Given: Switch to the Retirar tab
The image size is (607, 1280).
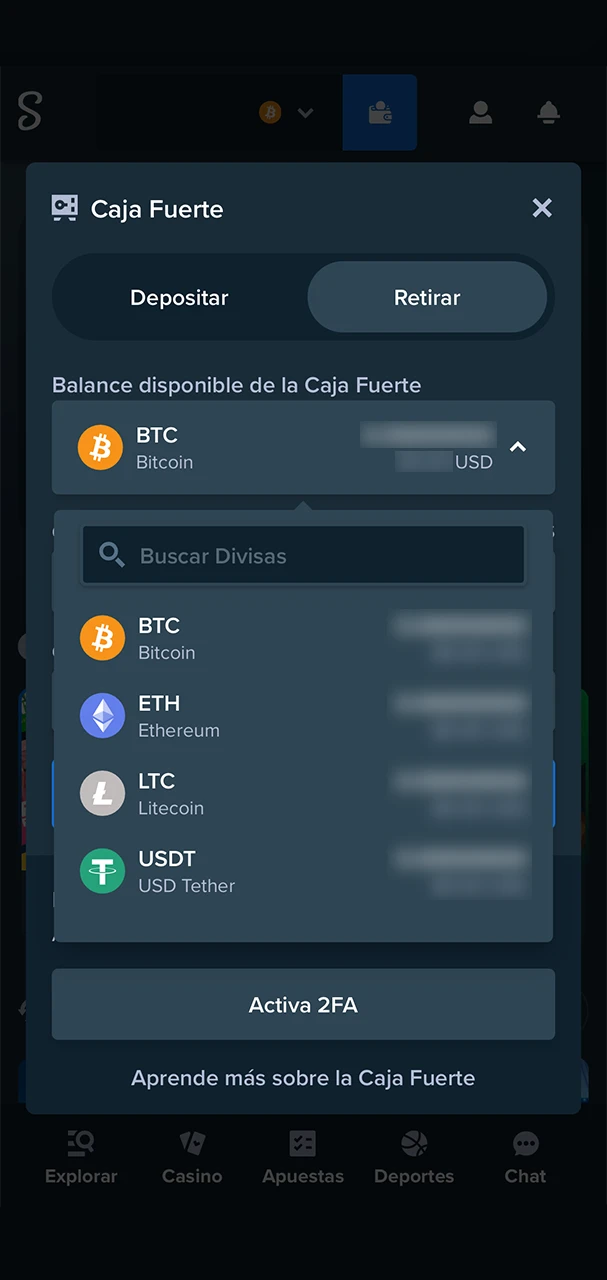Looking at the screenshot, I should pos(427,298).
